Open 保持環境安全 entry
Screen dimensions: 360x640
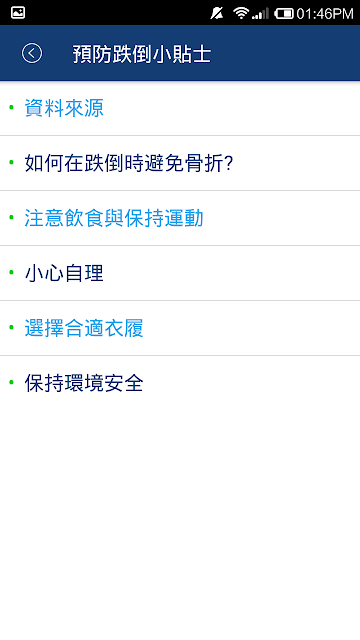(x=180, y=383)
